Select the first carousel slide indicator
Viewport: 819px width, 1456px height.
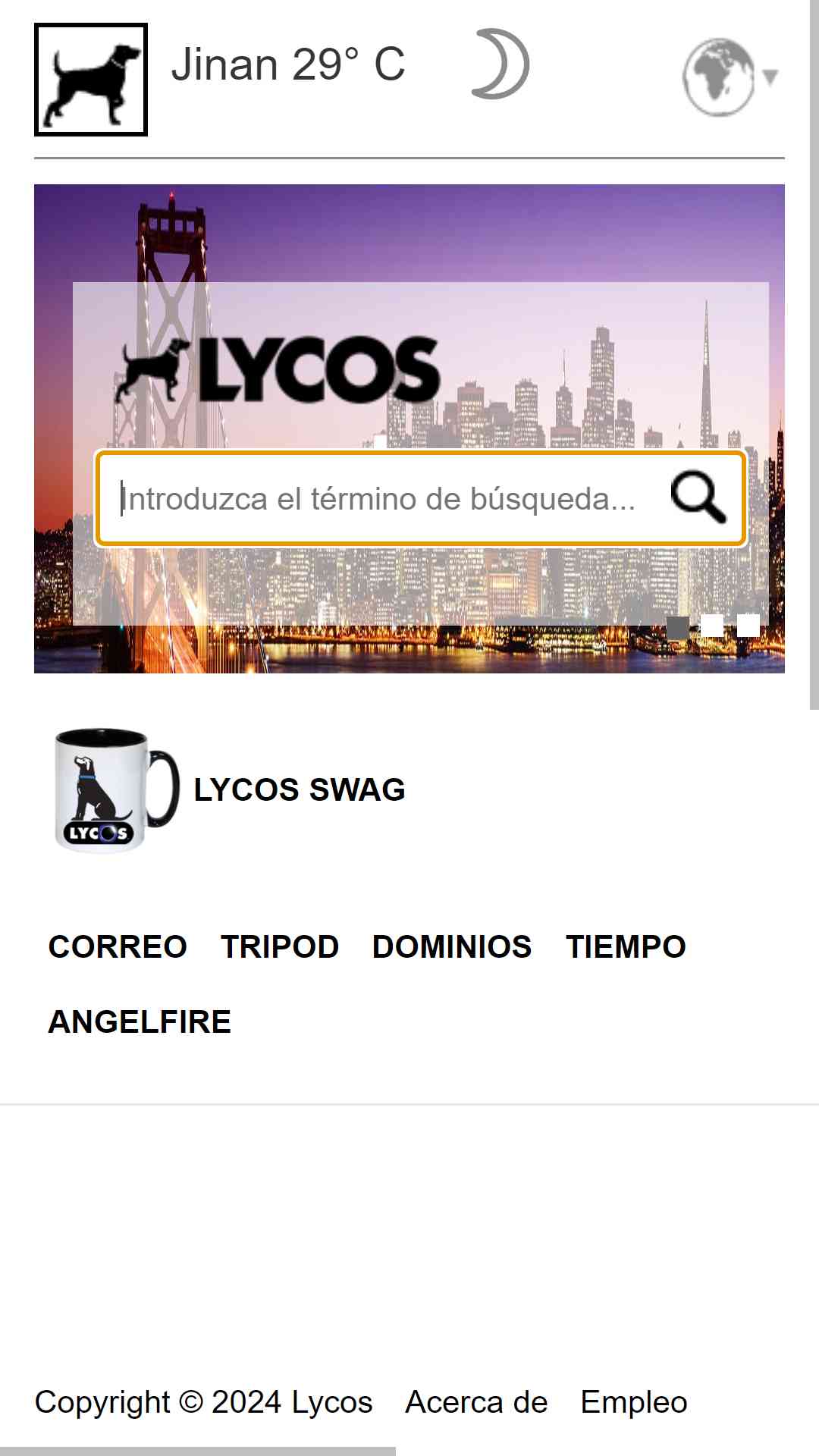coord(677,626)
